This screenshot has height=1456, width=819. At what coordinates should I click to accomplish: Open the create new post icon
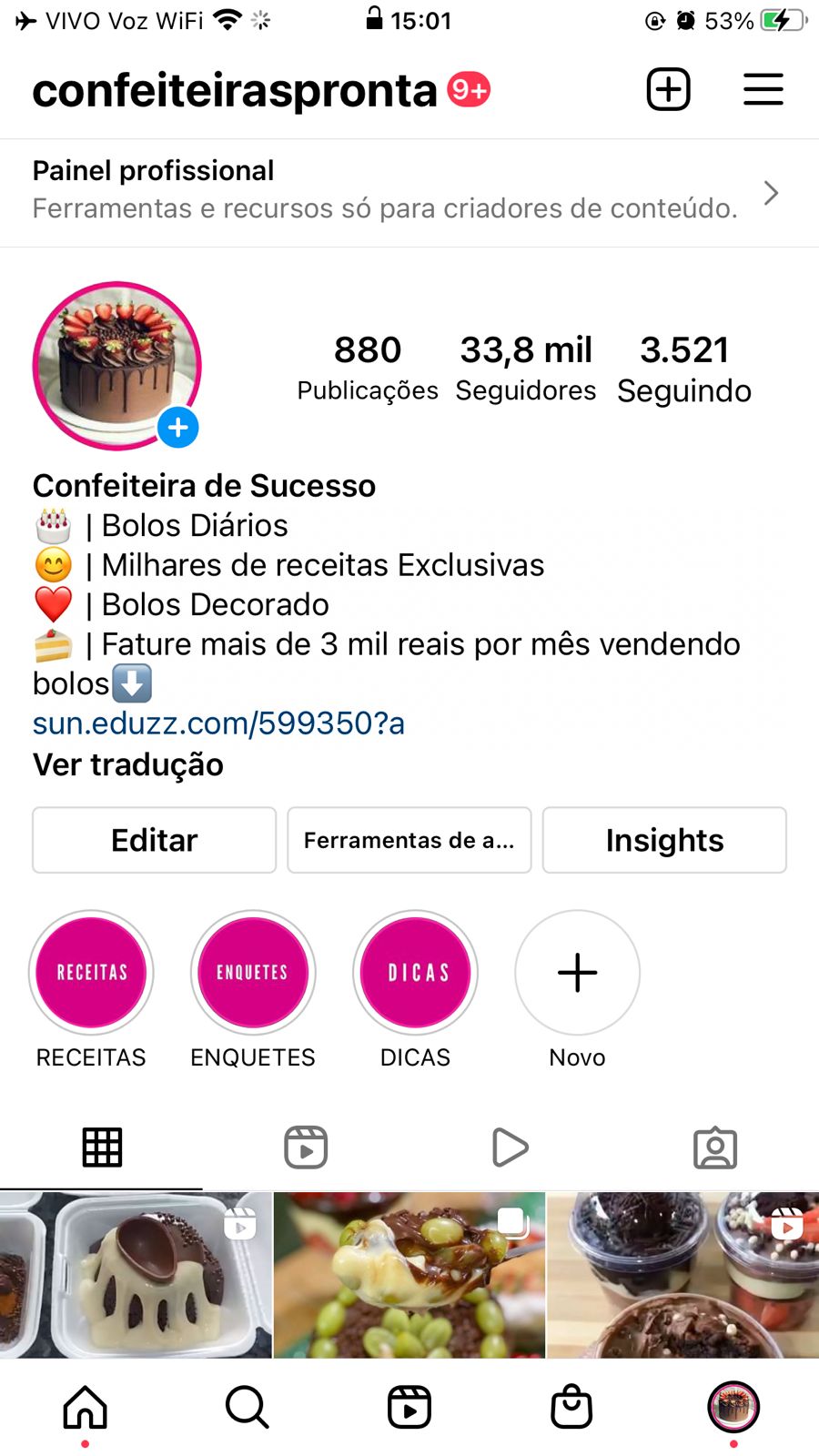tap(668, 89)
